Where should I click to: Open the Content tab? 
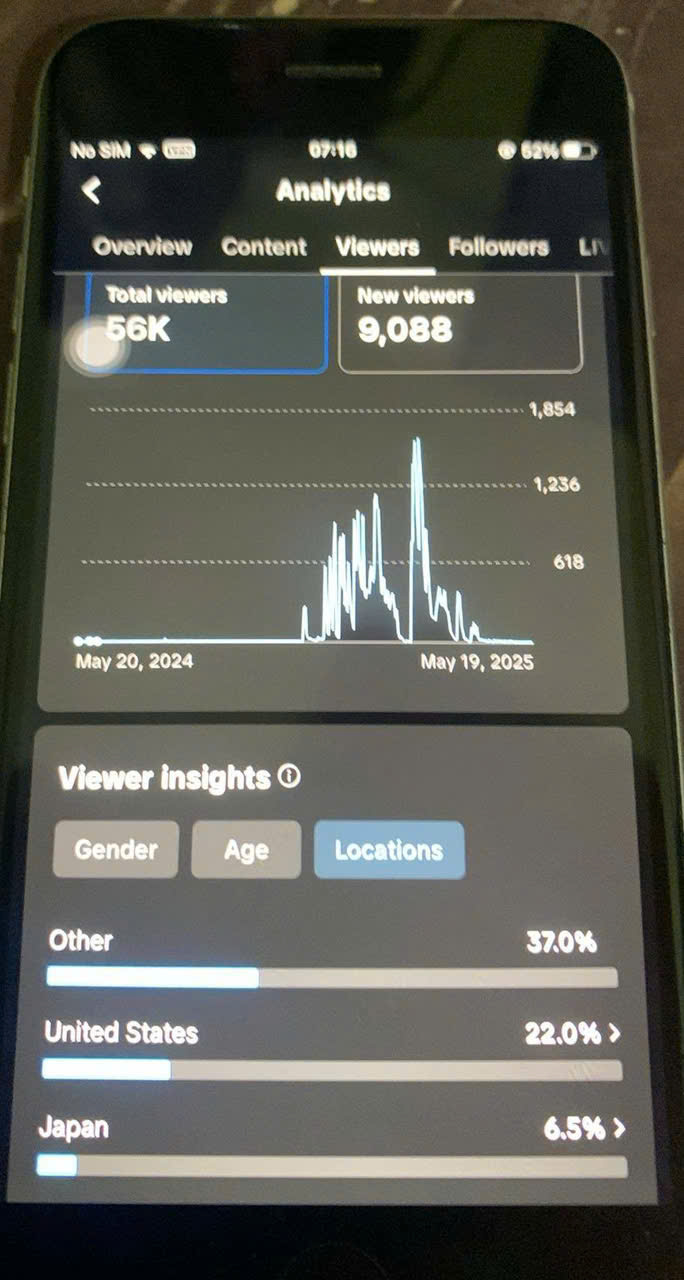tap(264, 247)
